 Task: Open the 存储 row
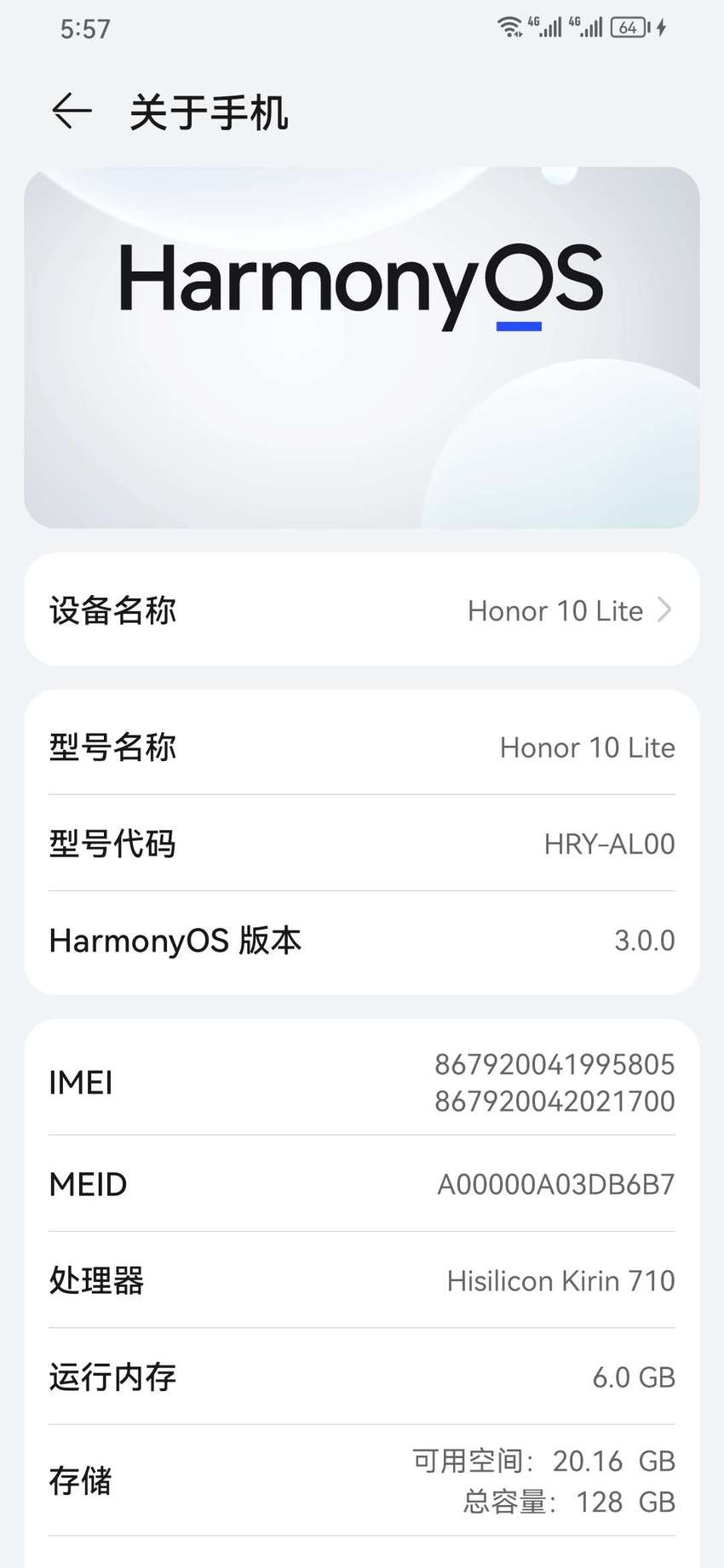[362, 1480]
